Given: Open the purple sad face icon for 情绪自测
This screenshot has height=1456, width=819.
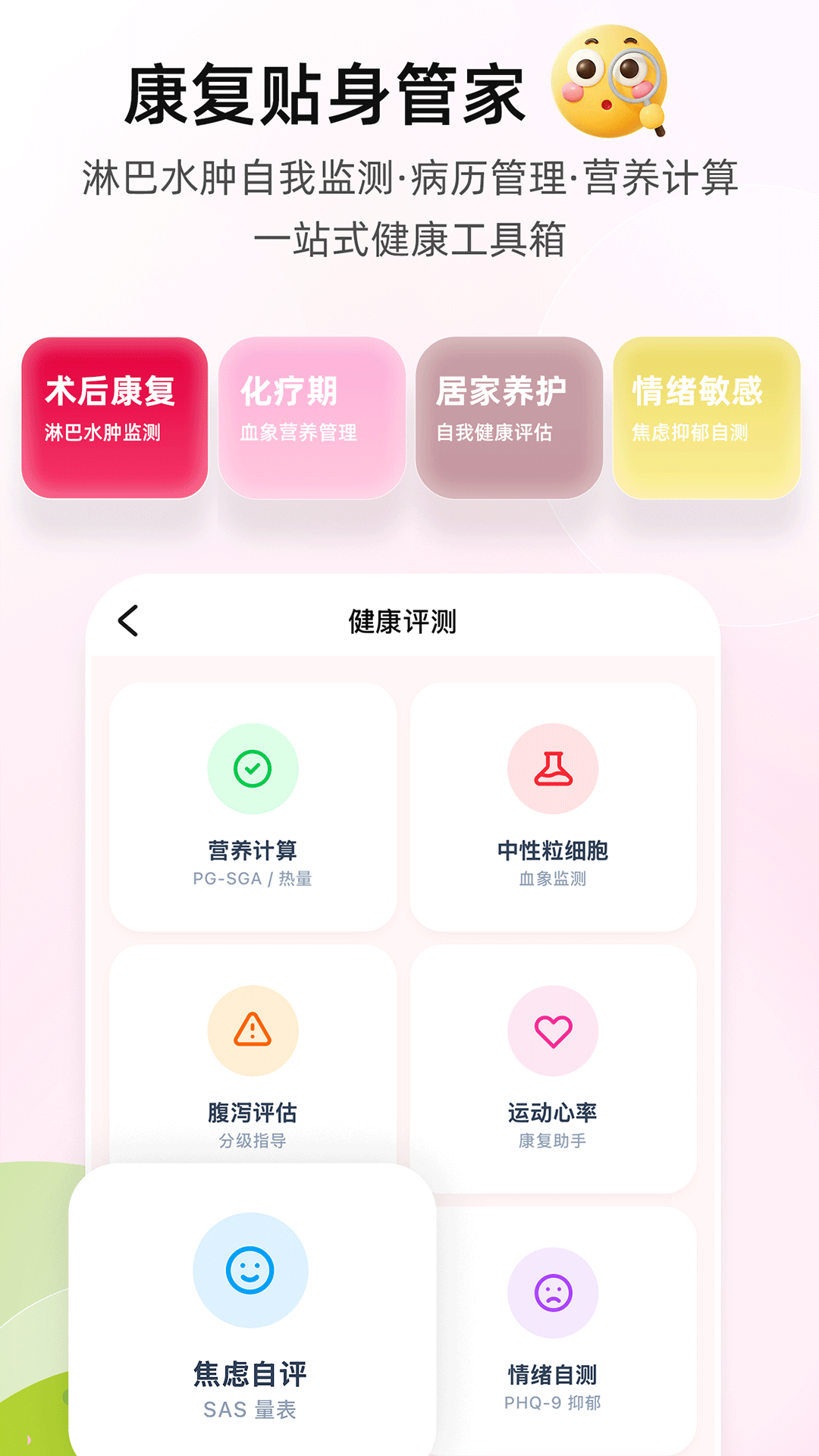Looking at the screenshot, I should click(x=553, y=1291).
